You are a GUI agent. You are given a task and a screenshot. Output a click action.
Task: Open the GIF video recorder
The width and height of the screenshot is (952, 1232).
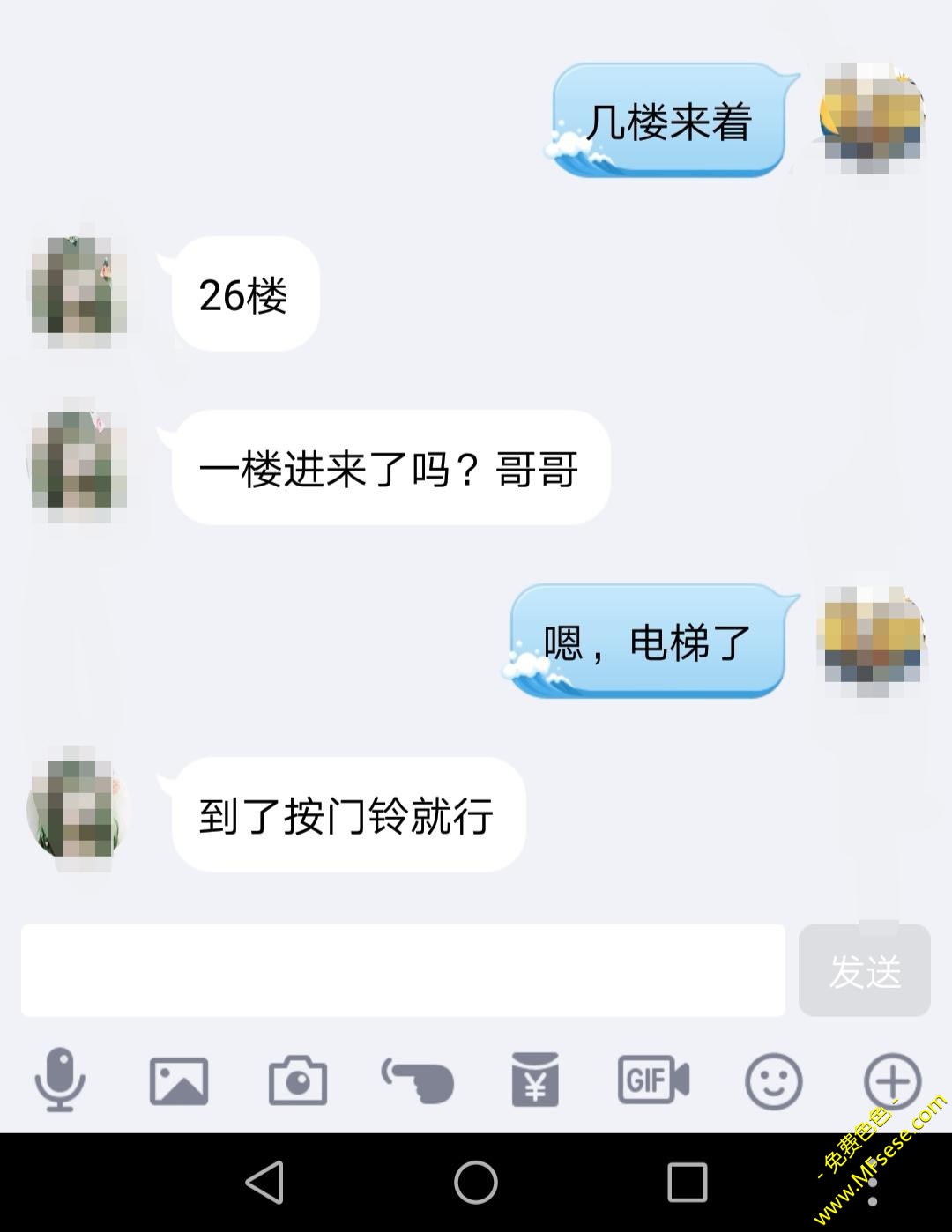pyautogui.click(x=653, y=1080)
